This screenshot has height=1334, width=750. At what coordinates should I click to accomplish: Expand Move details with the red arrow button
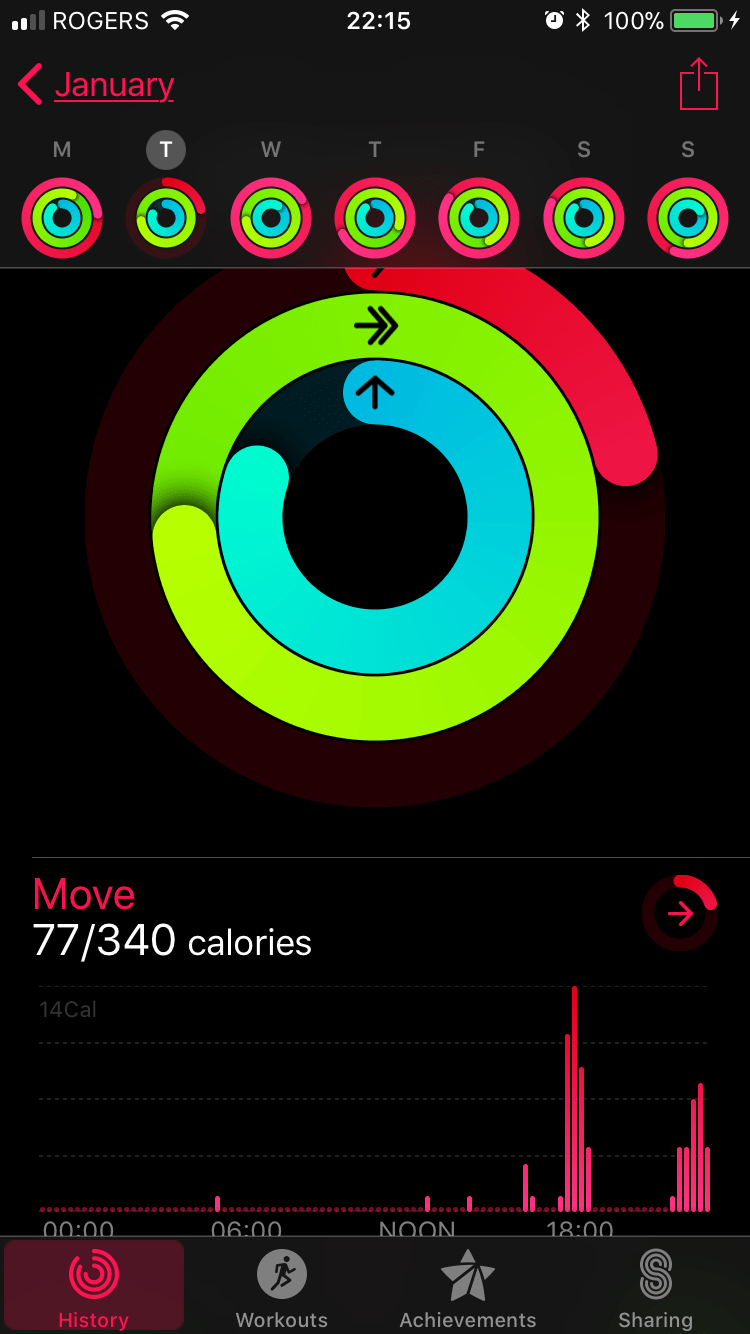pos(680,912)
